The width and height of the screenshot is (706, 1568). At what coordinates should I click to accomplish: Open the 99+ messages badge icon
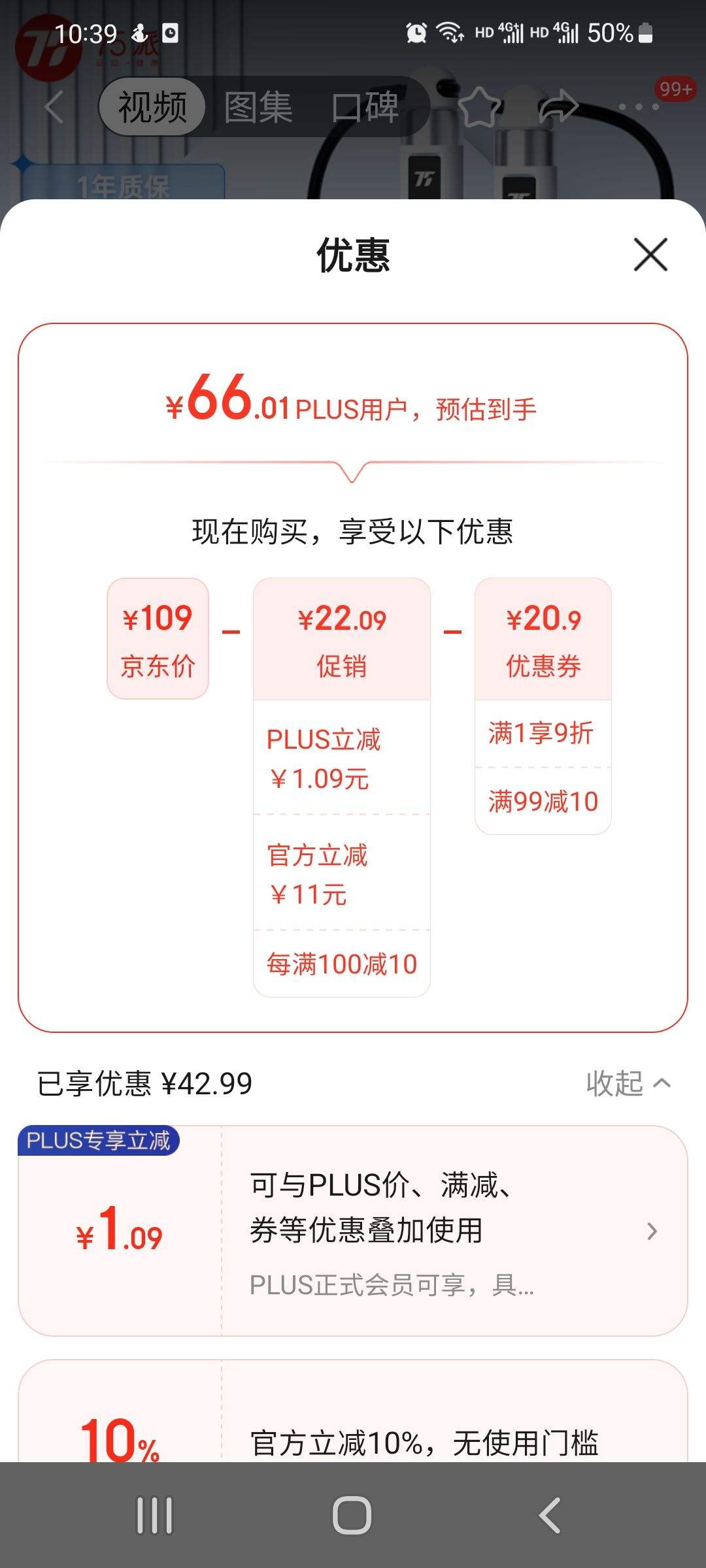click(675, 90)
